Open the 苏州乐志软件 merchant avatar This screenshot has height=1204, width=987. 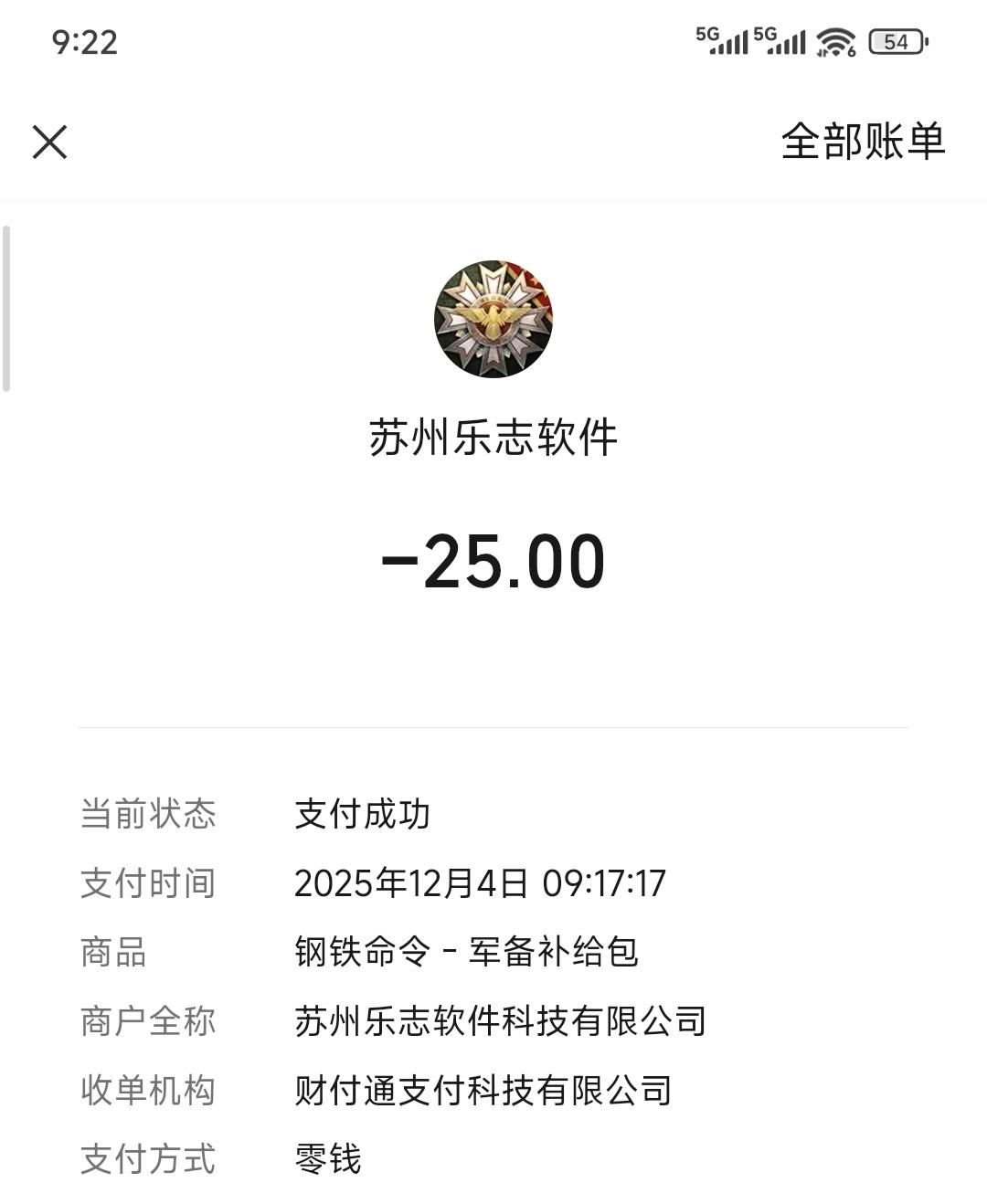point(493,319)
